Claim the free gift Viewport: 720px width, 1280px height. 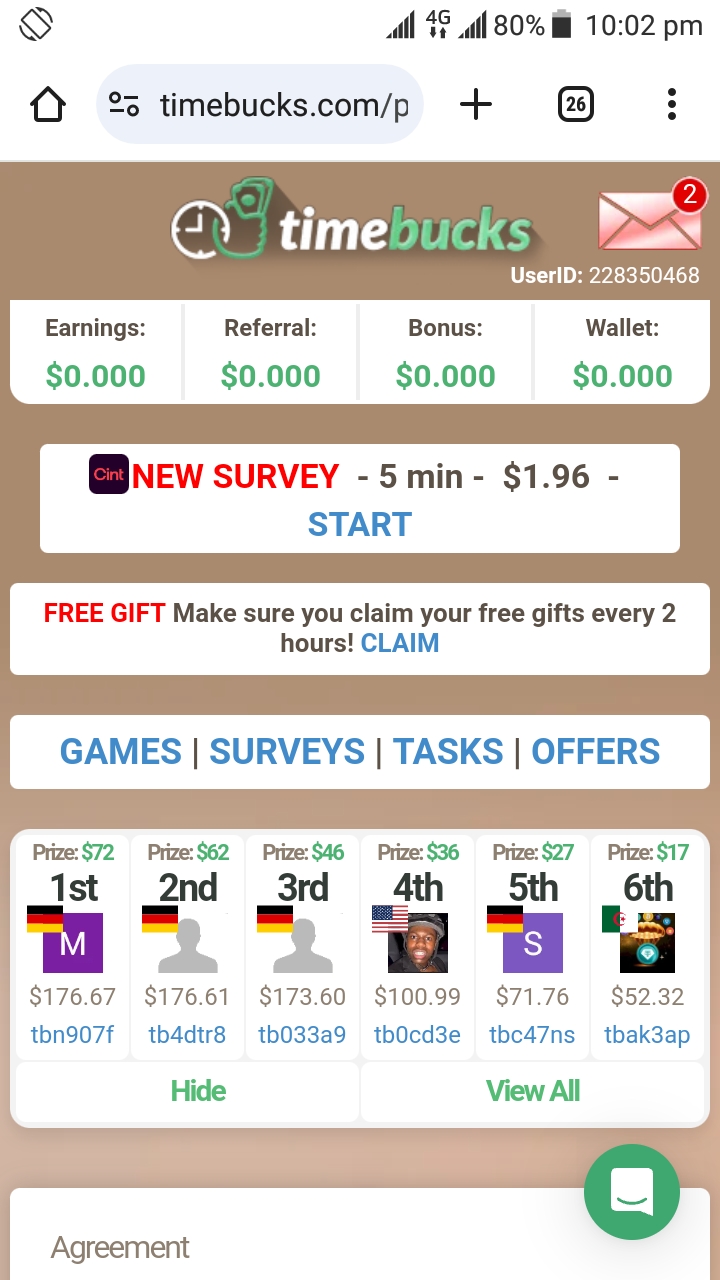coord(399,643)
